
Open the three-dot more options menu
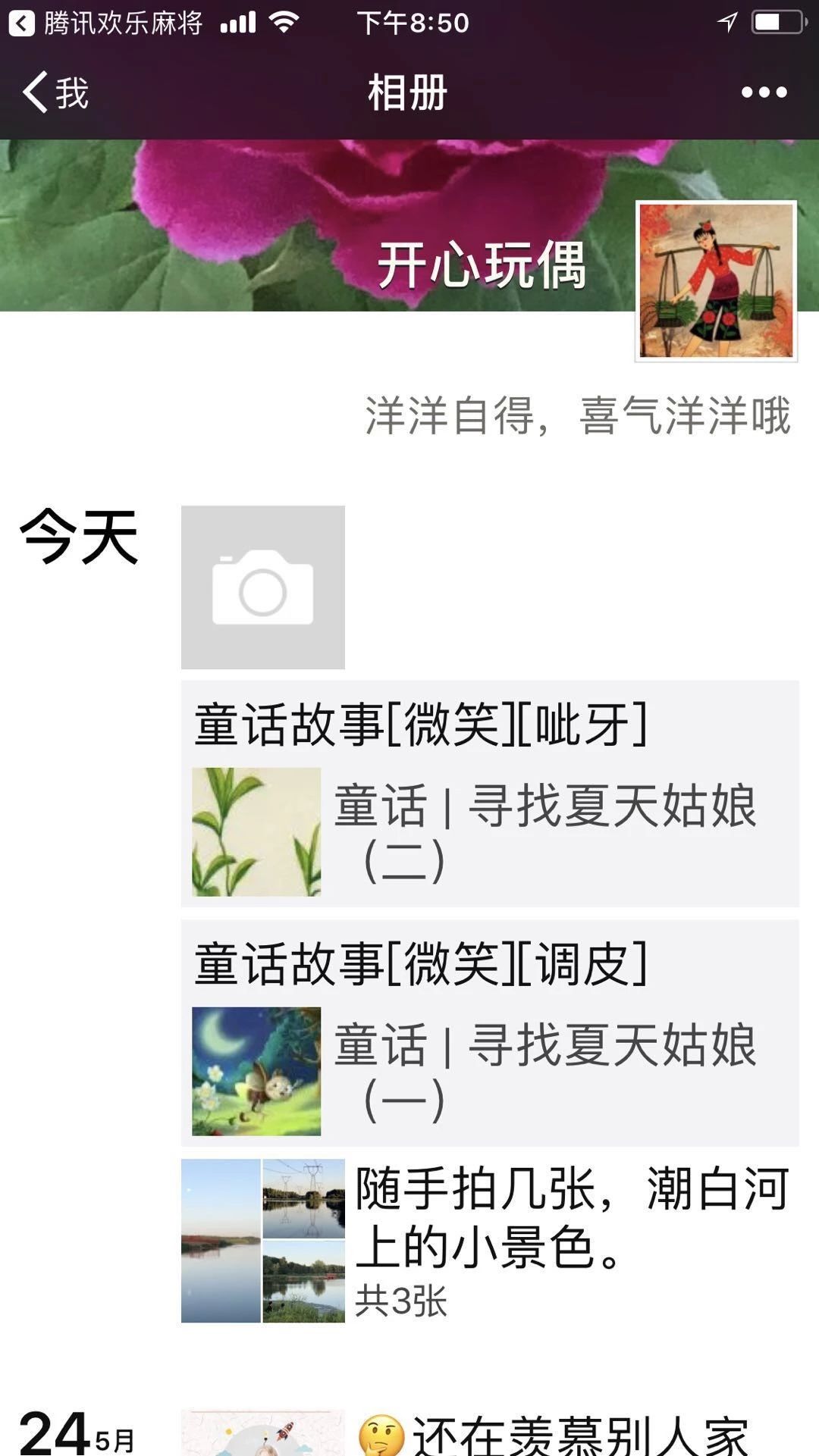764,92
